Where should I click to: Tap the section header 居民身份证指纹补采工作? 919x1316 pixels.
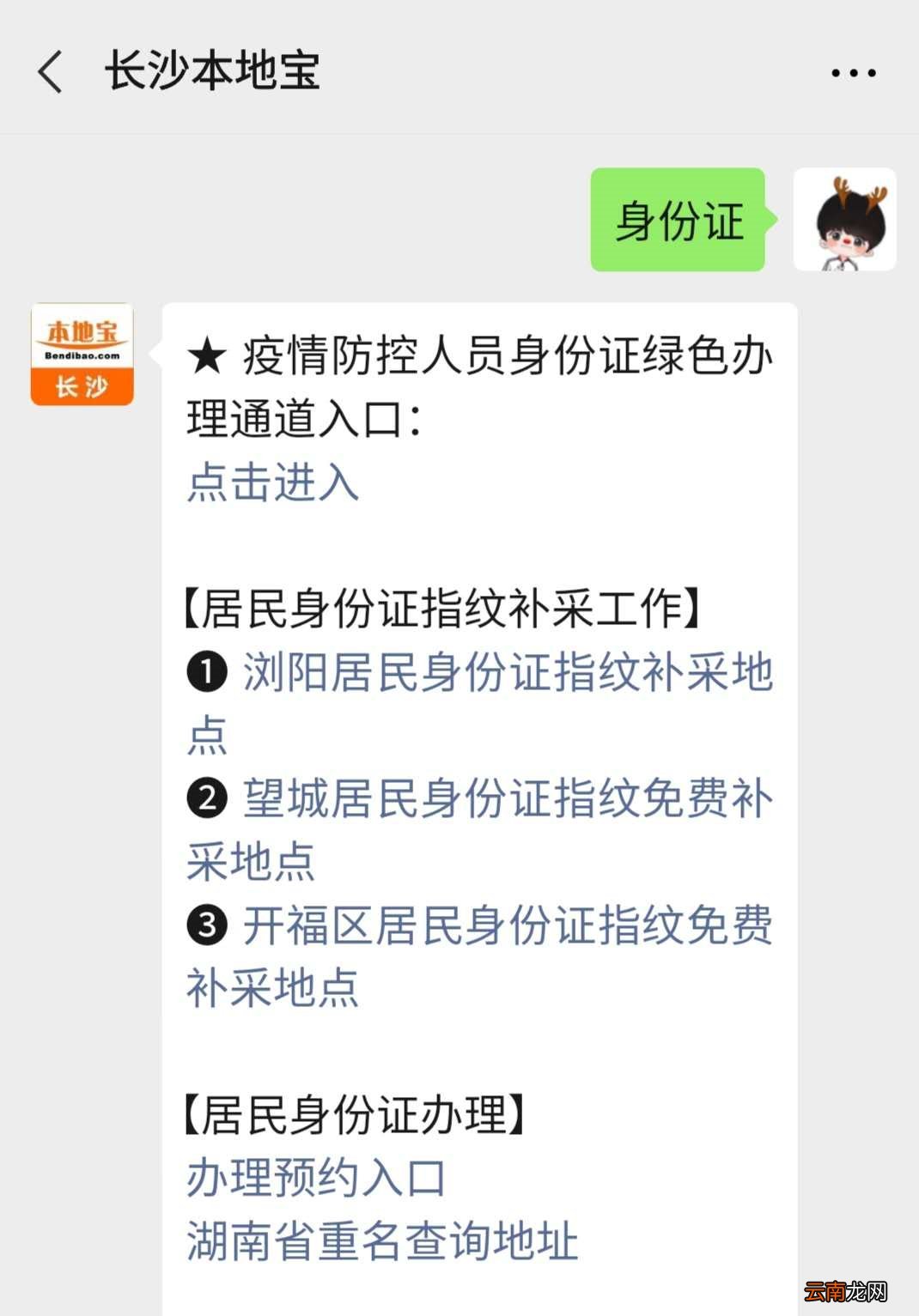[438, 606]
